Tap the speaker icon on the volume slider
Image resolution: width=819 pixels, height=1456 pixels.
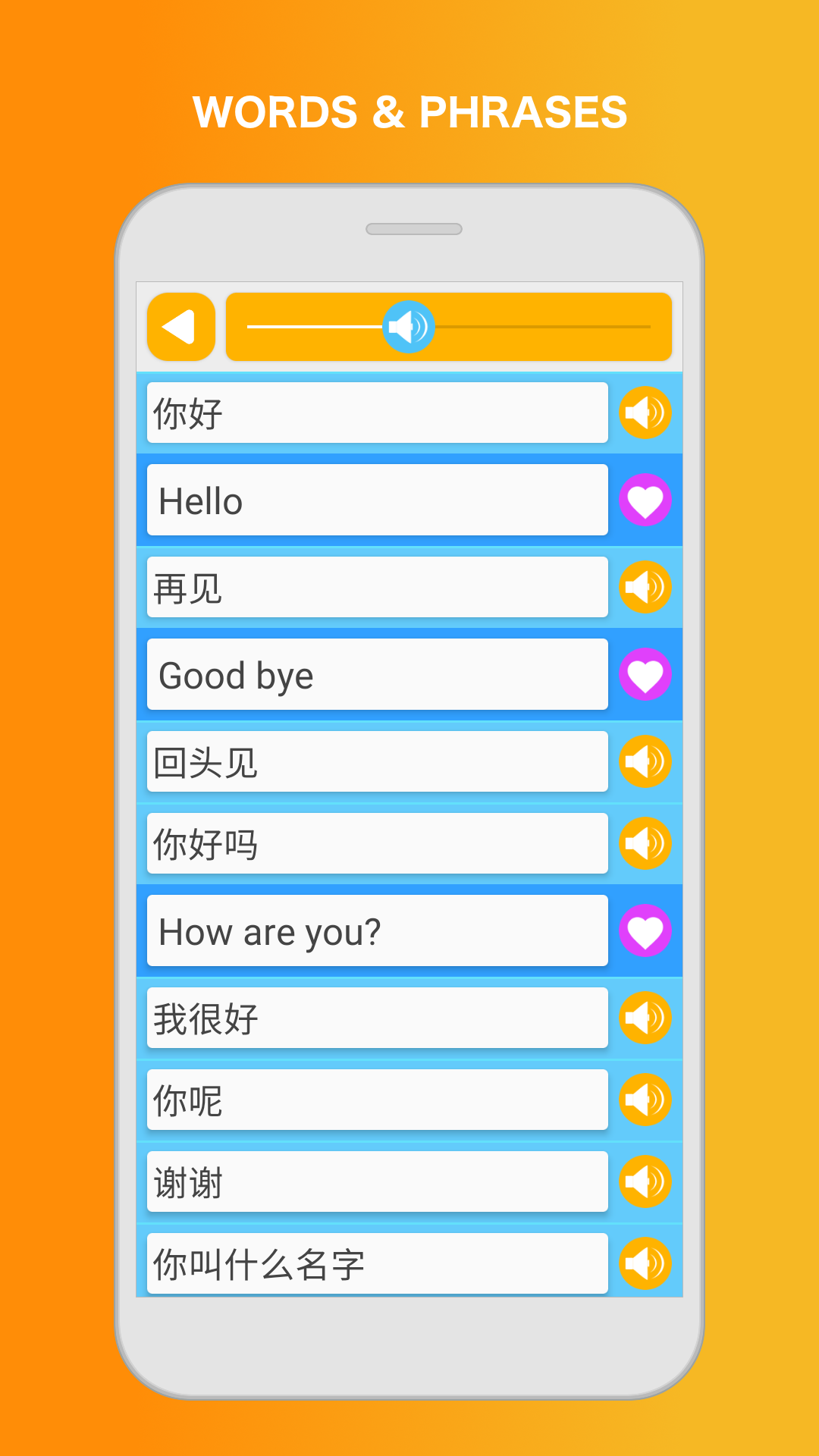click(x=409, y=326)
